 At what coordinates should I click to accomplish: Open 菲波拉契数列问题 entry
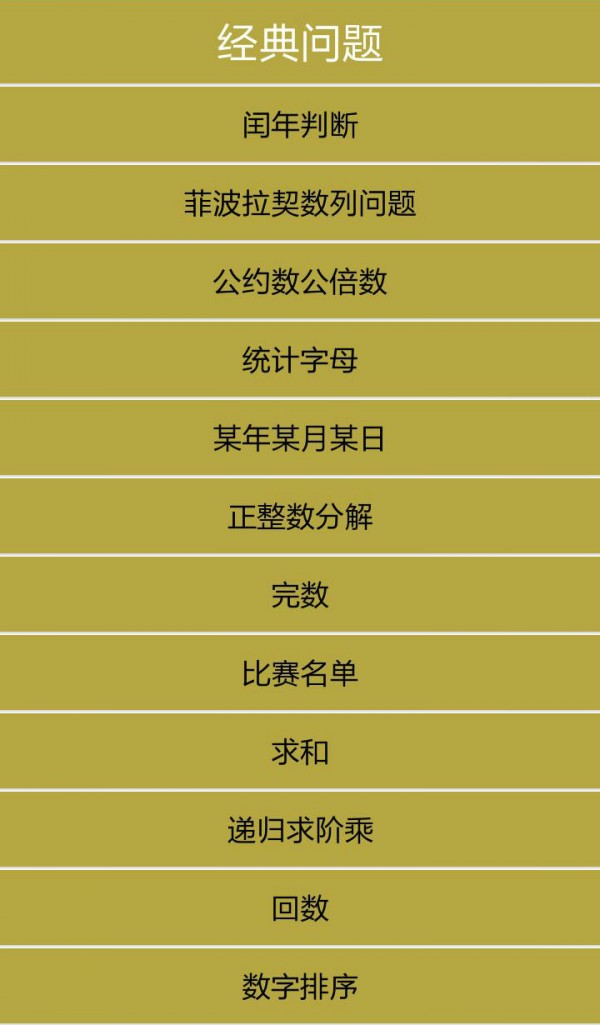click(300, 203)
